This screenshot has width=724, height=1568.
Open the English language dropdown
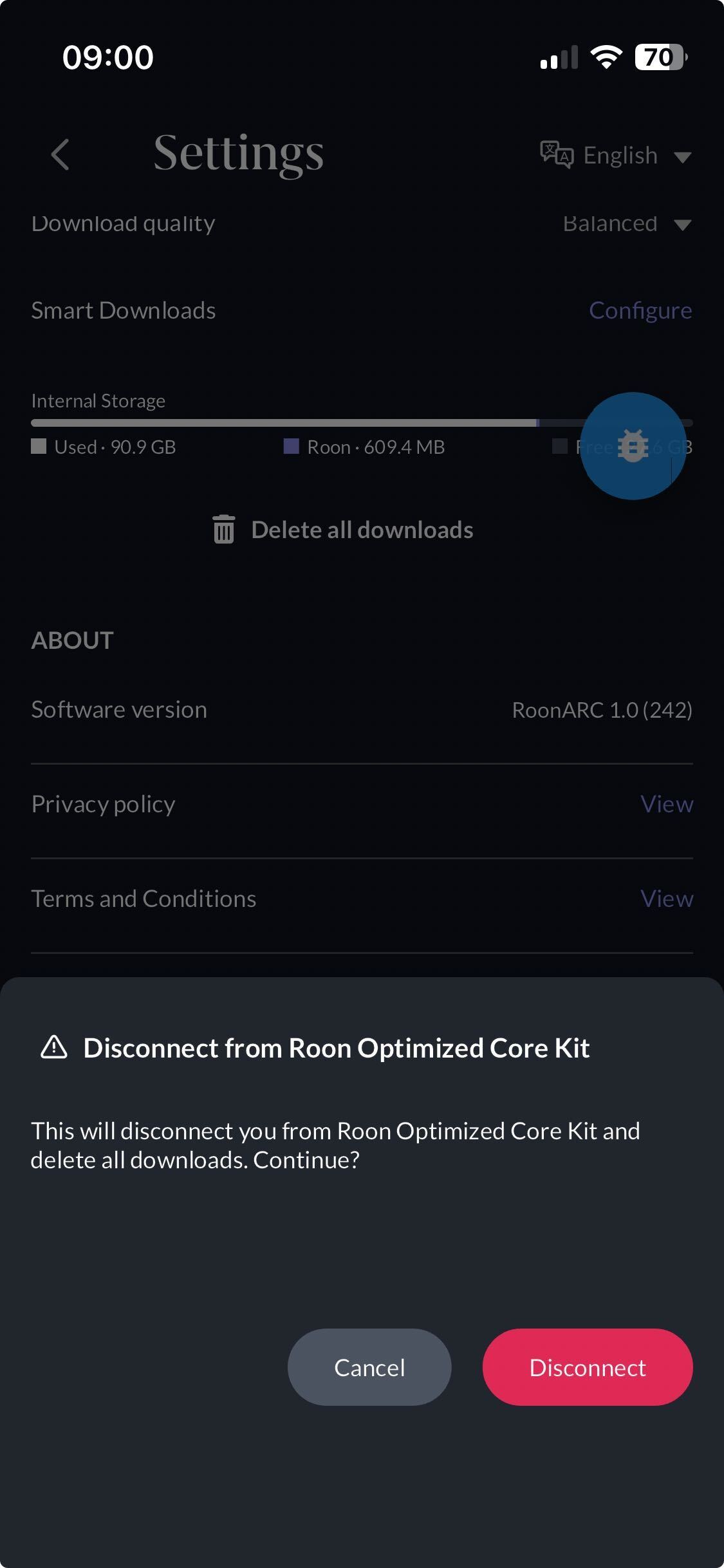coord(616,155)
